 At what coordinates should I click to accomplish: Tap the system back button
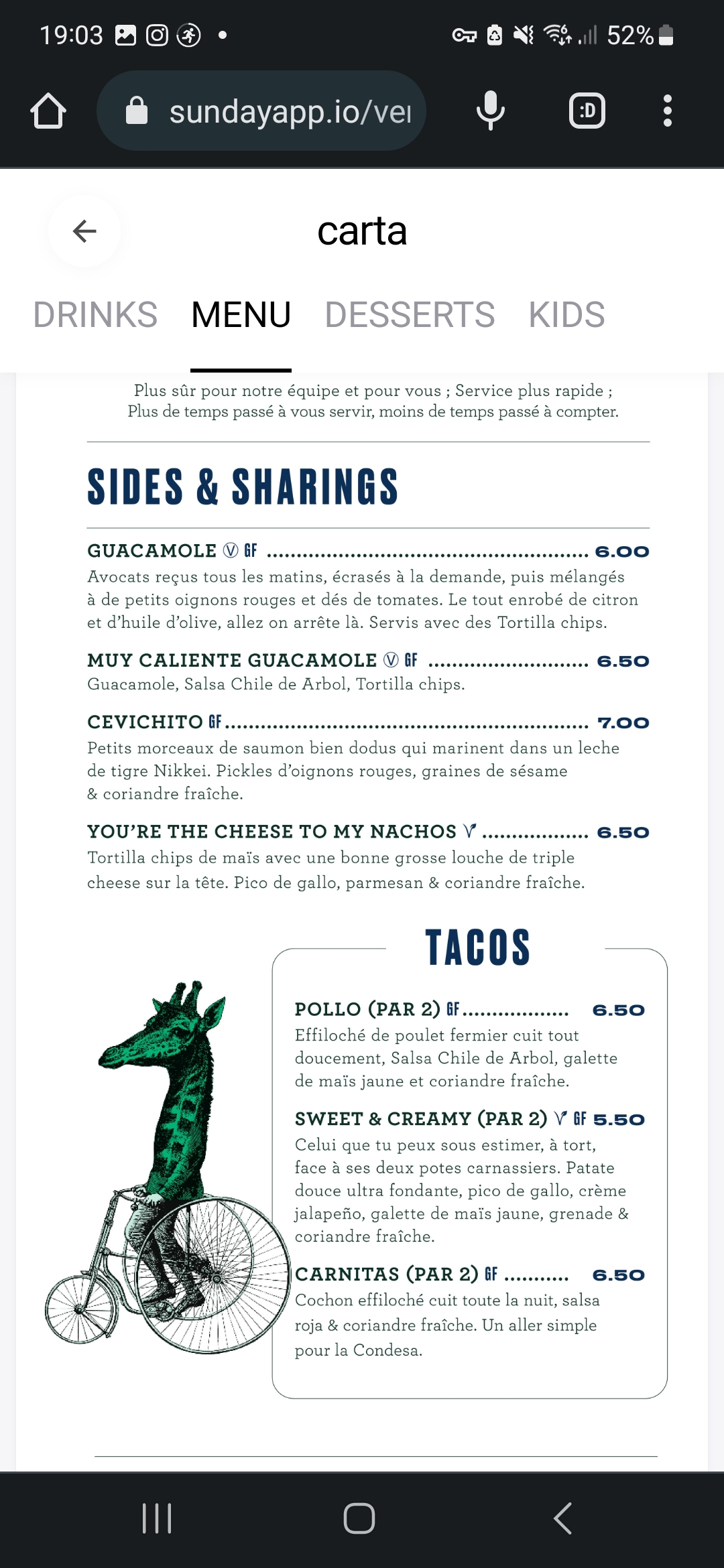[x=563, y=1518]
